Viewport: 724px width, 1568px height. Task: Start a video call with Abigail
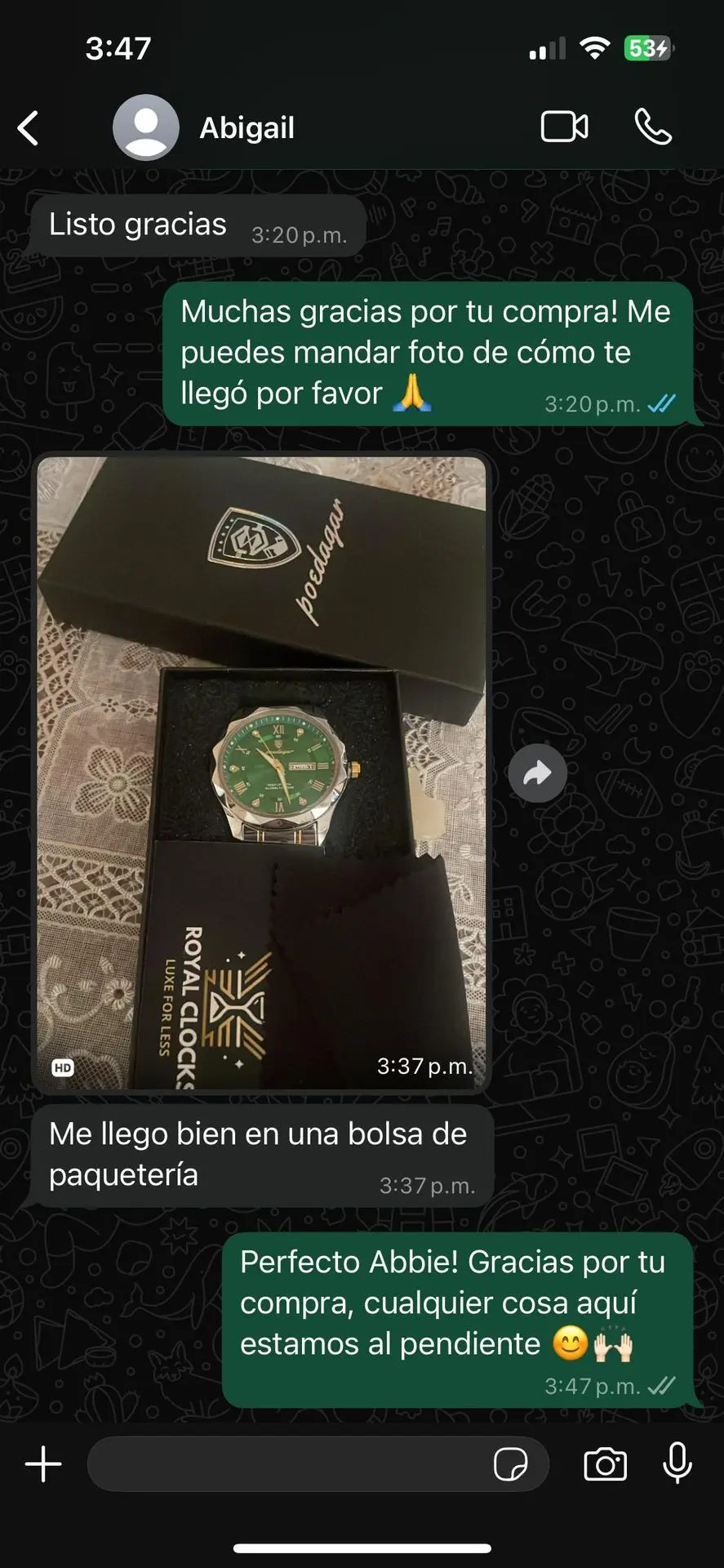coord(564,127)
